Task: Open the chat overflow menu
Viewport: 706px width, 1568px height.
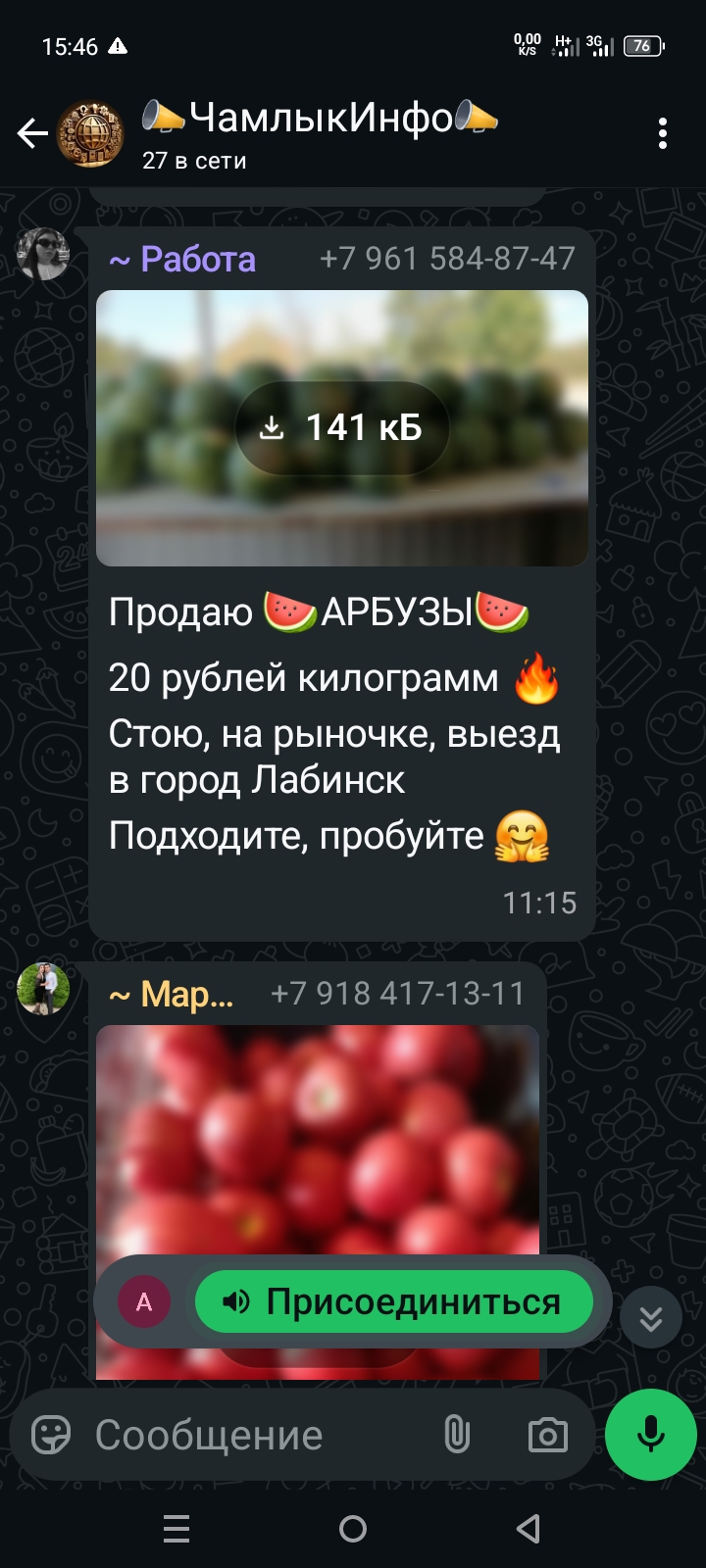Action: 663,133
